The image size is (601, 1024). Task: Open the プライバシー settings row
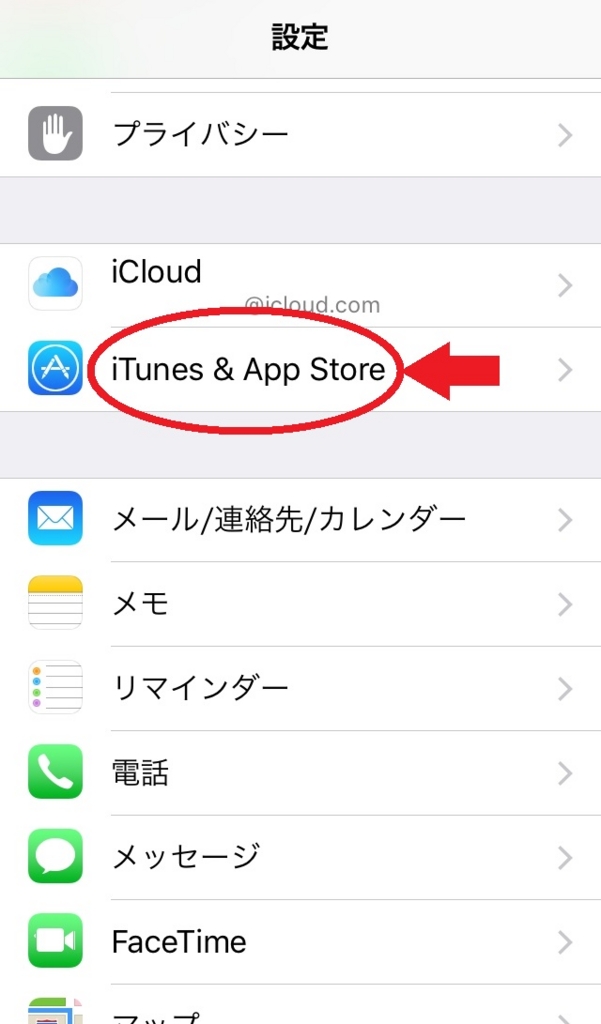(x=300, y=135)
